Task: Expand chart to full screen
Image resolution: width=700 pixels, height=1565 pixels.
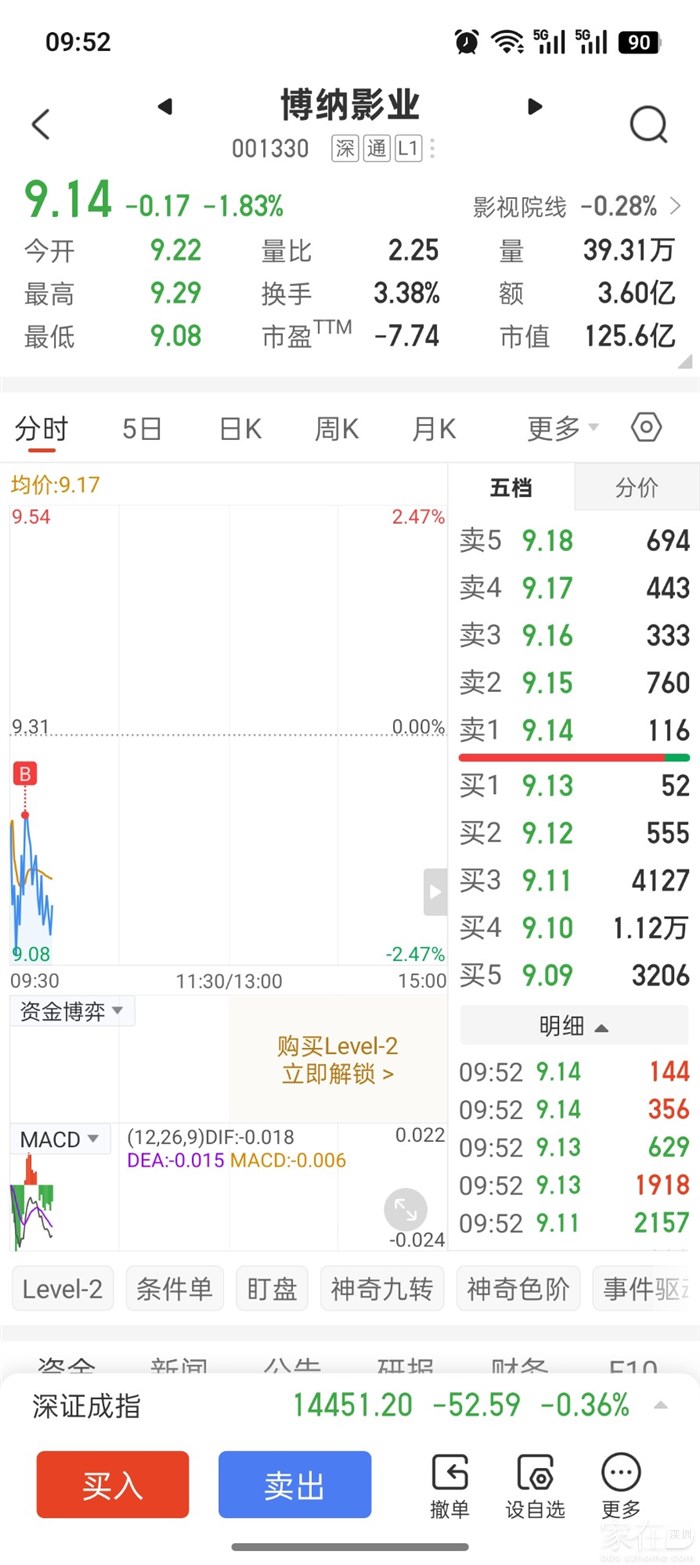Action: 406,1210
